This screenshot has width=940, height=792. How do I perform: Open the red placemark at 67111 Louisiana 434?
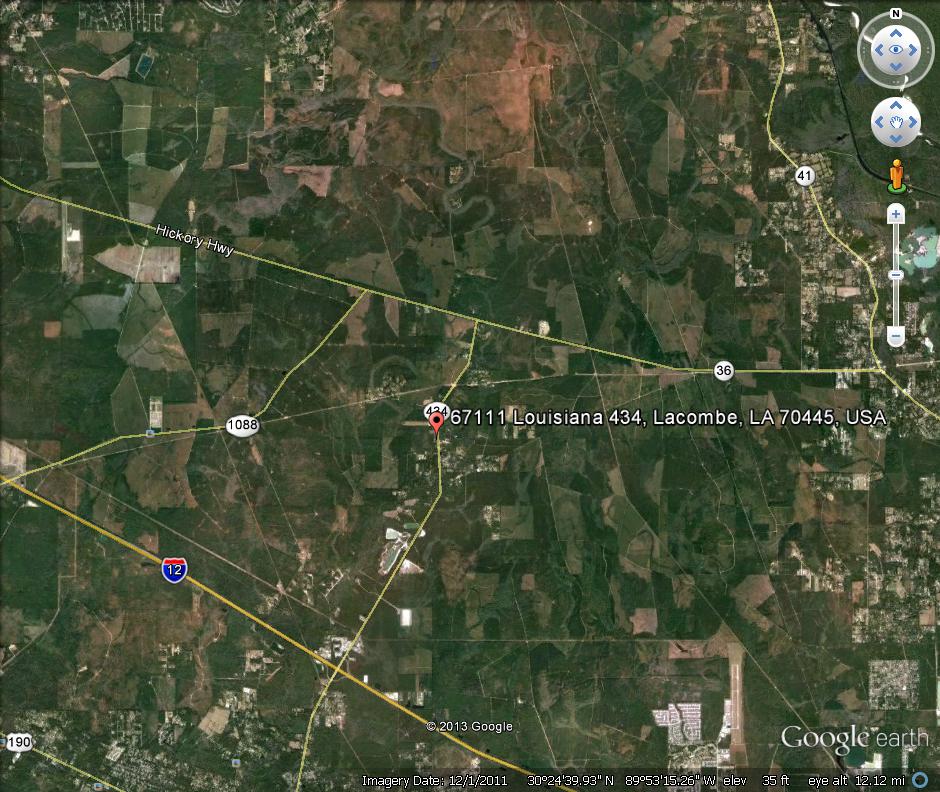tap(436, 422)
